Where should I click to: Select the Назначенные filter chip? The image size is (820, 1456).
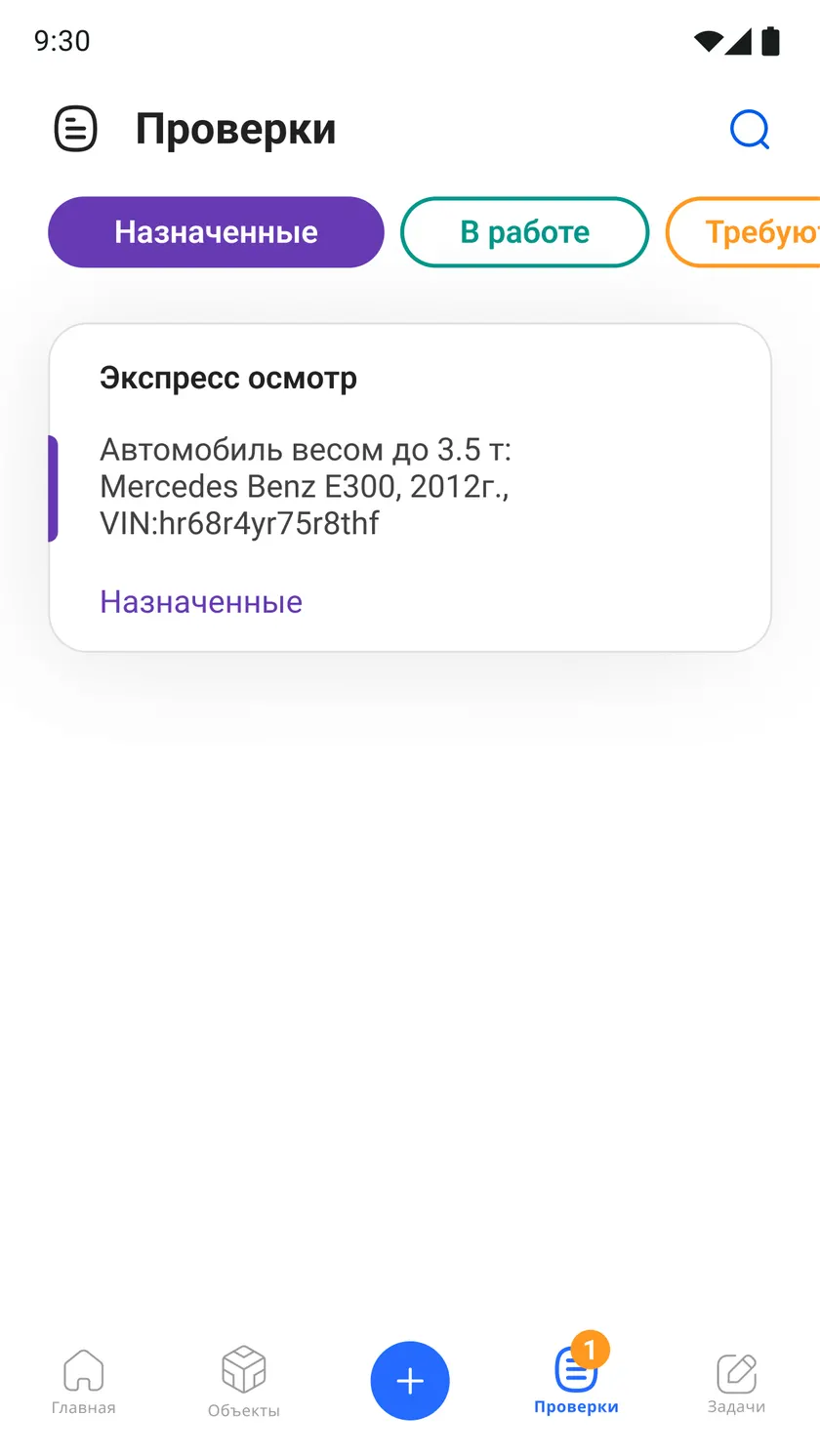pyautogui.click(x=216, y=232)
